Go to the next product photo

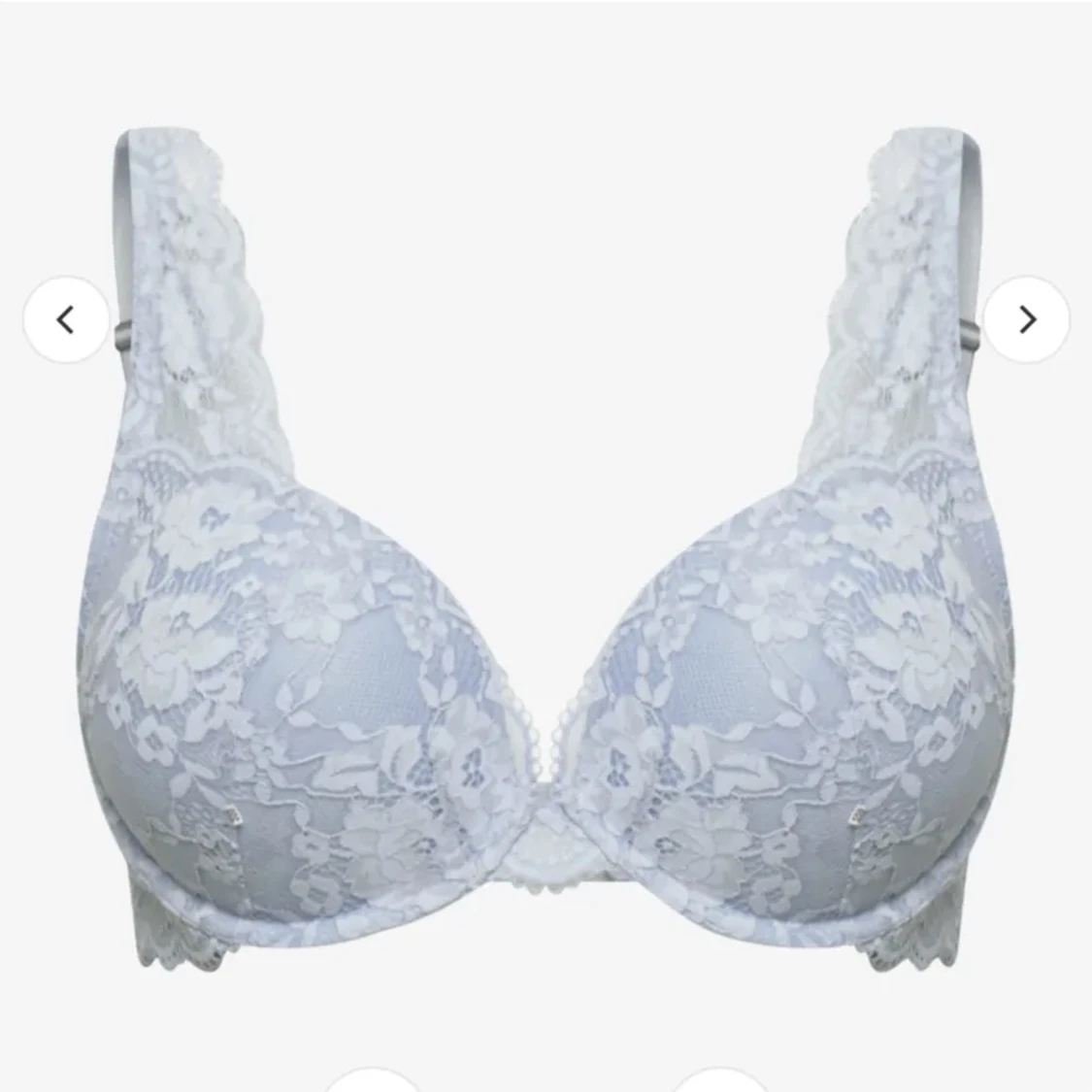click(1026, 319)
